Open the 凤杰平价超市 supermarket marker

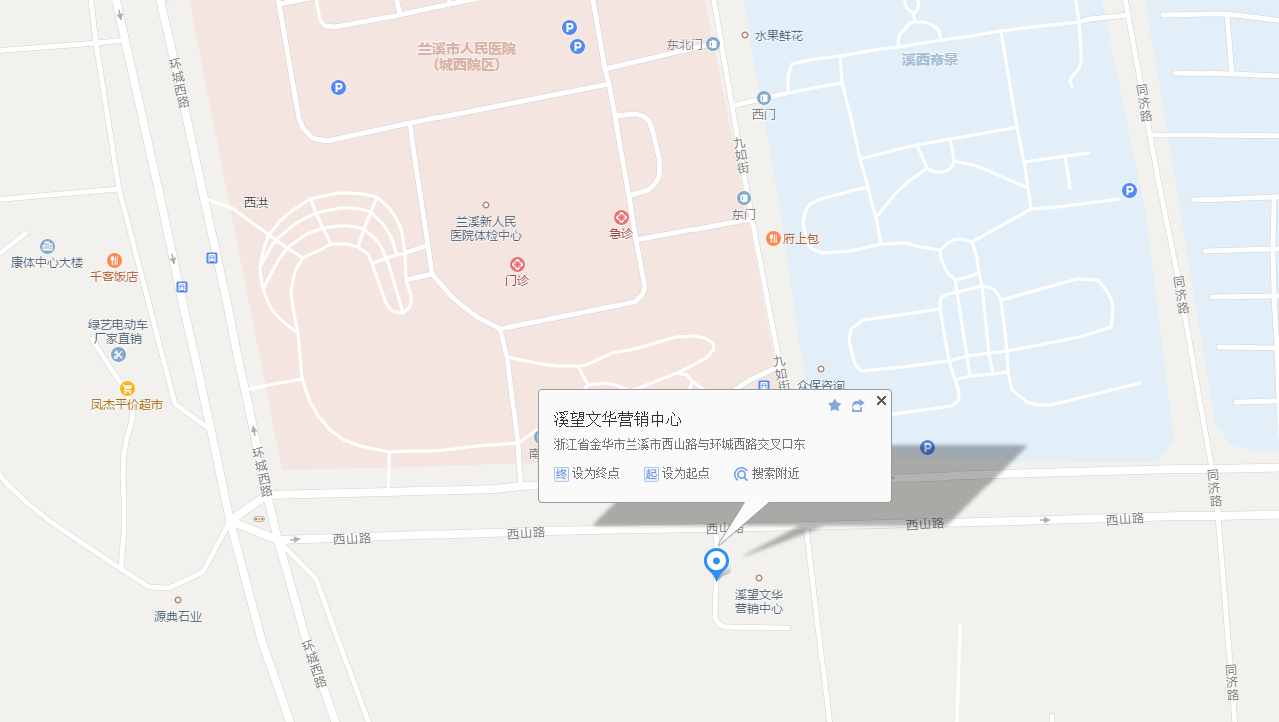click(127, 388)
